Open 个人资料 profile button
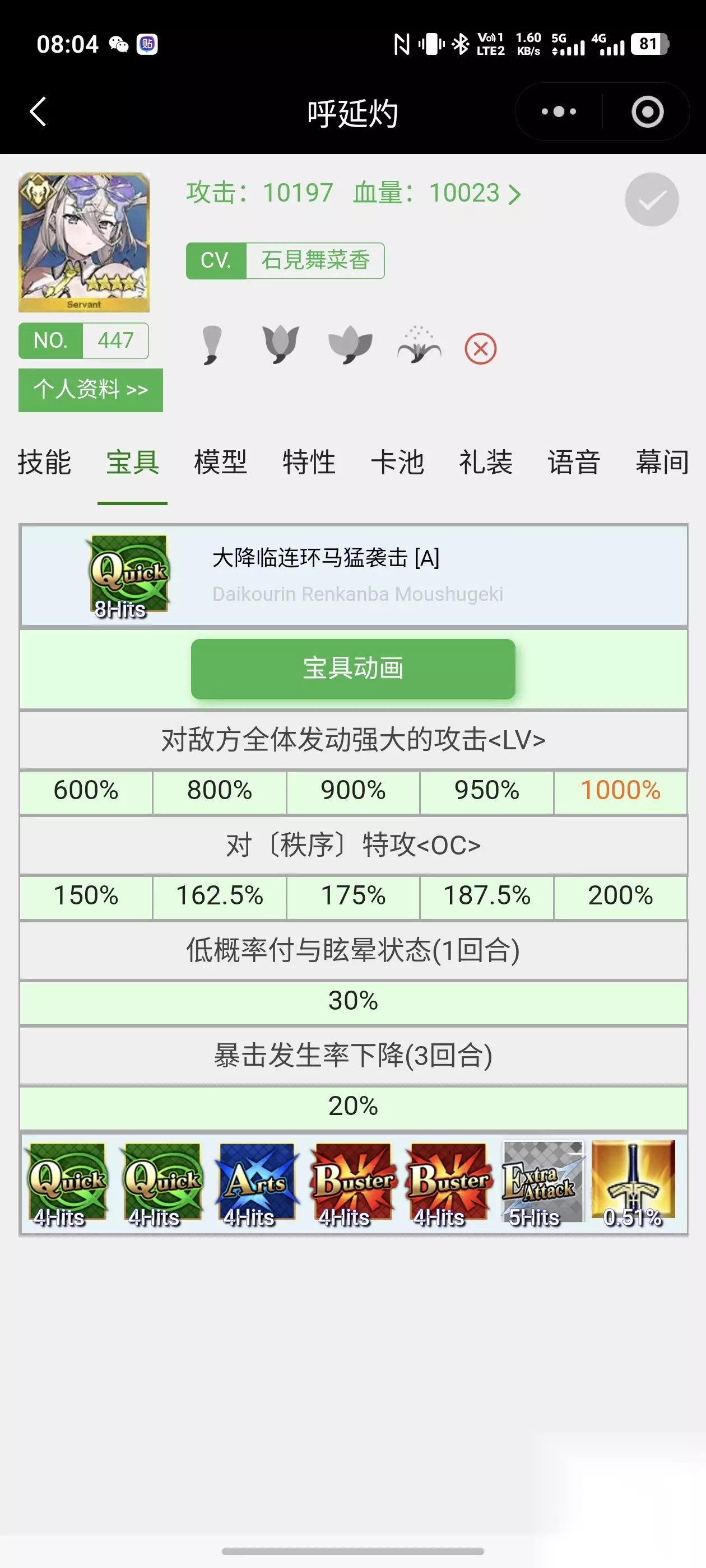Image resolution: width=706 pixels, height=1568 pixels. tap(91, 390)
